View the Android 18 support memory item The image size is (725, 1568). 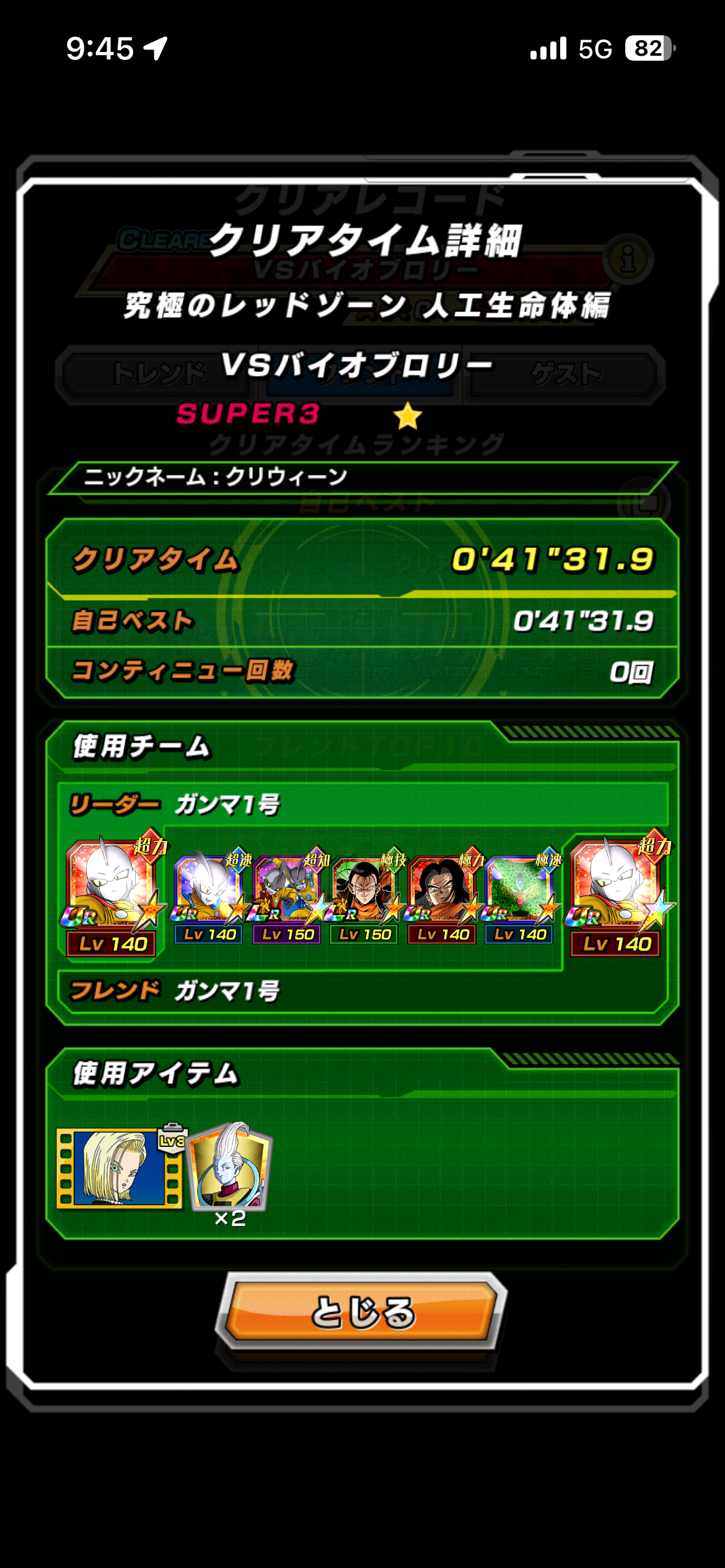pos(119,1167)
